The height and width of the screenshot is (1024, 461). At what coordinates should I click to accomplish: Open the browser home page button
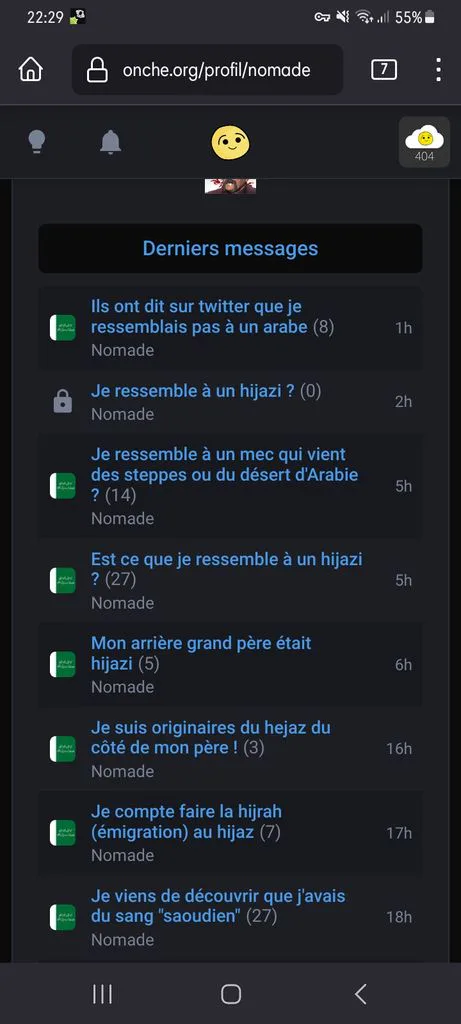(x=31, y=69)
